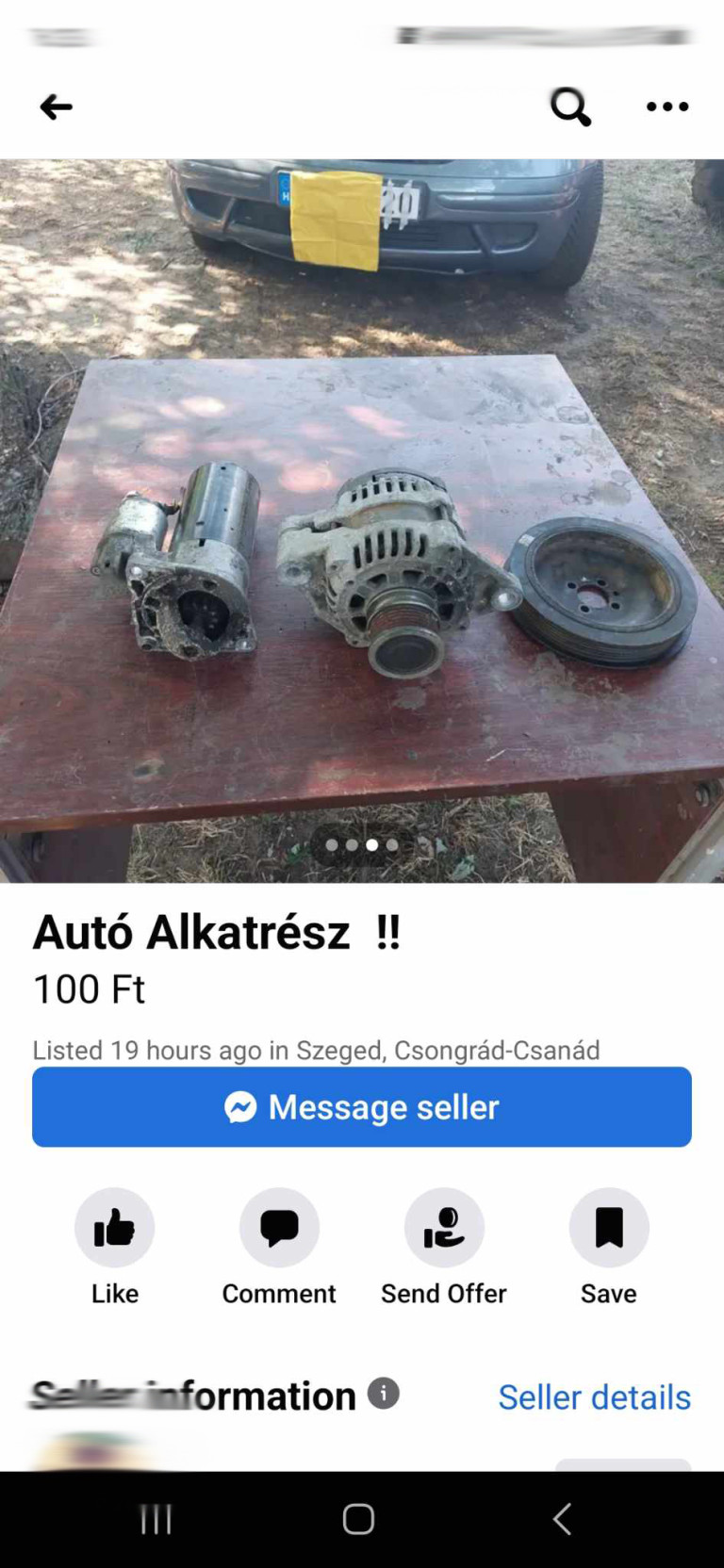Open the Seller details link
724x1568 pixels.
pyautogui.click(x=594, y=1396)
